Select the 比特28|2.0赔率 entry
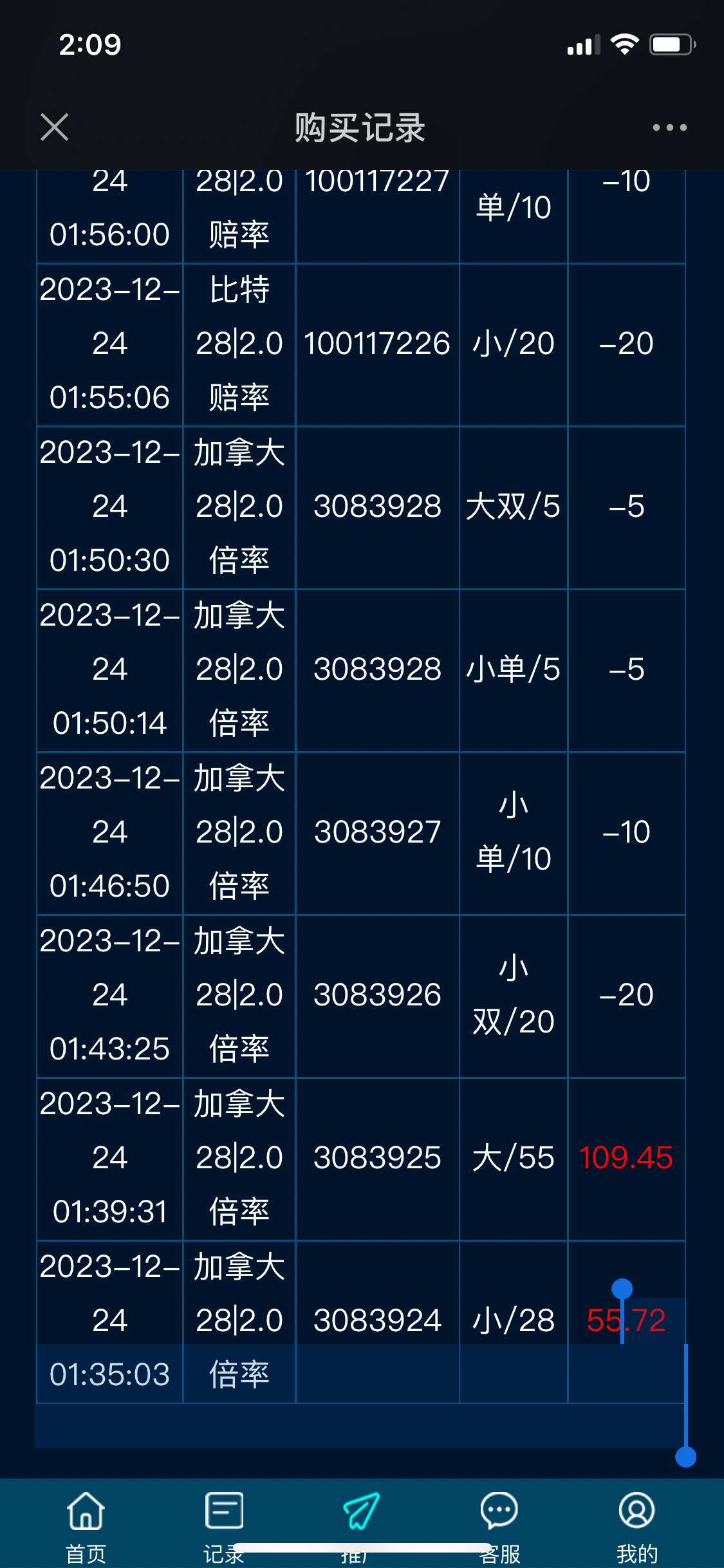Viewport: 724px width, 1568px height. pyautogui.click(x=239, y=344)
